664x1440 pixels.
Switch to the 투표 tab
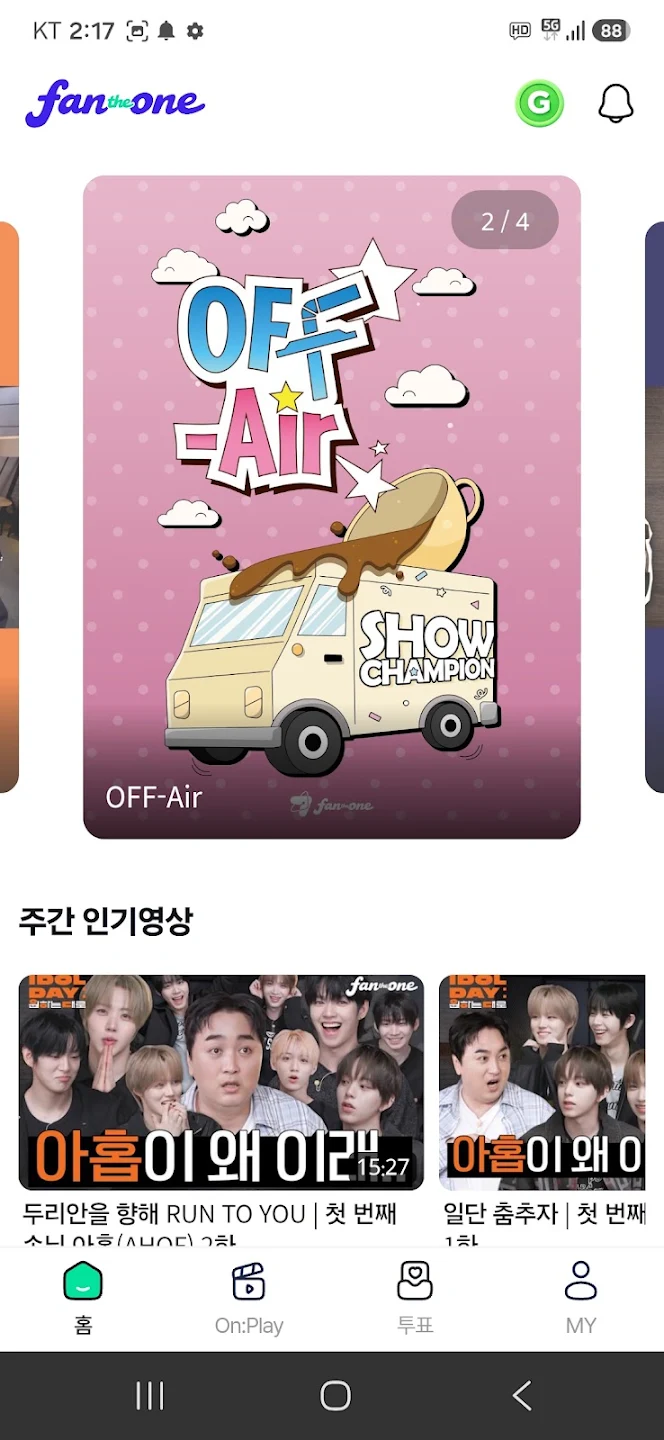pyautogui.click(x=415, y=1298)
